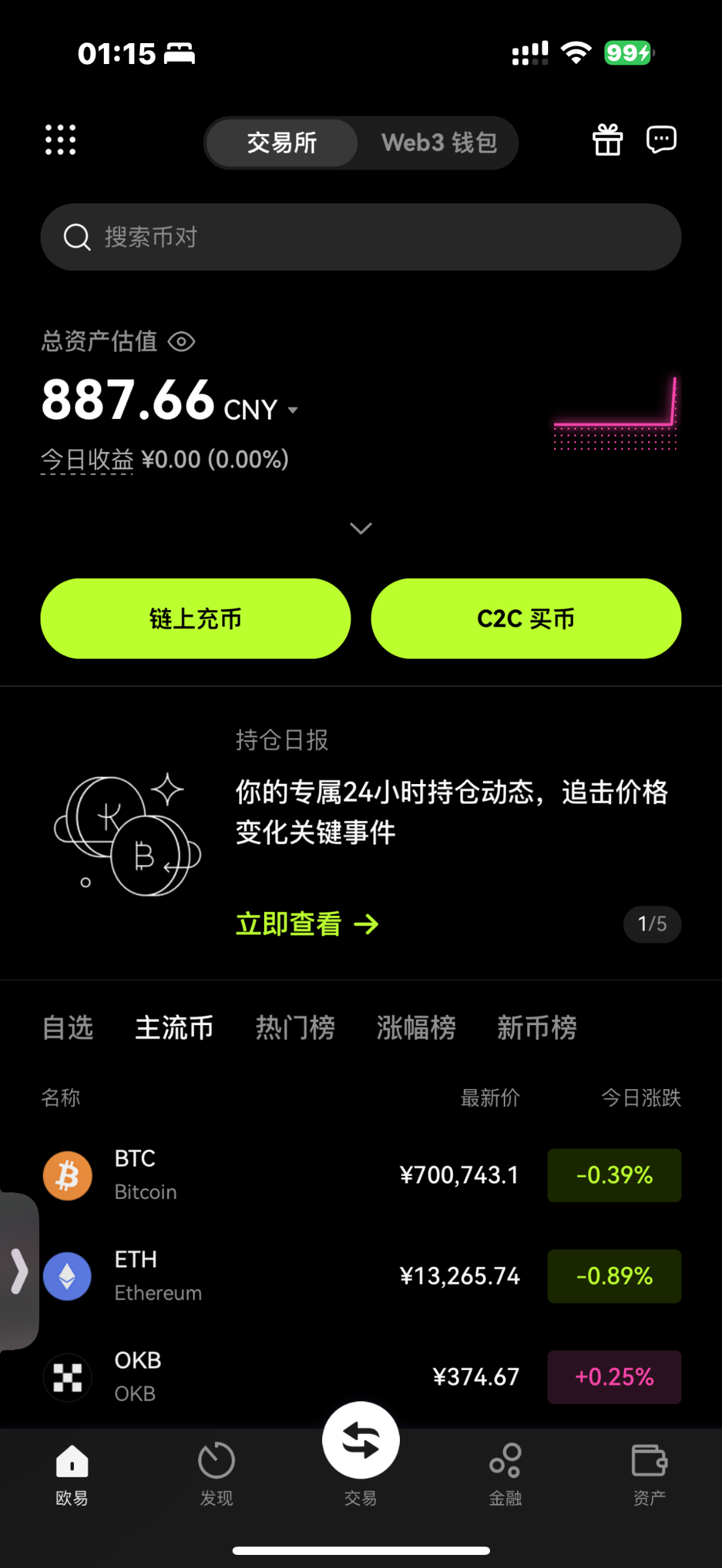The image size is (722, 1568).
Task: Switch to the 新币榜 tab
Action: [537, 1028]
